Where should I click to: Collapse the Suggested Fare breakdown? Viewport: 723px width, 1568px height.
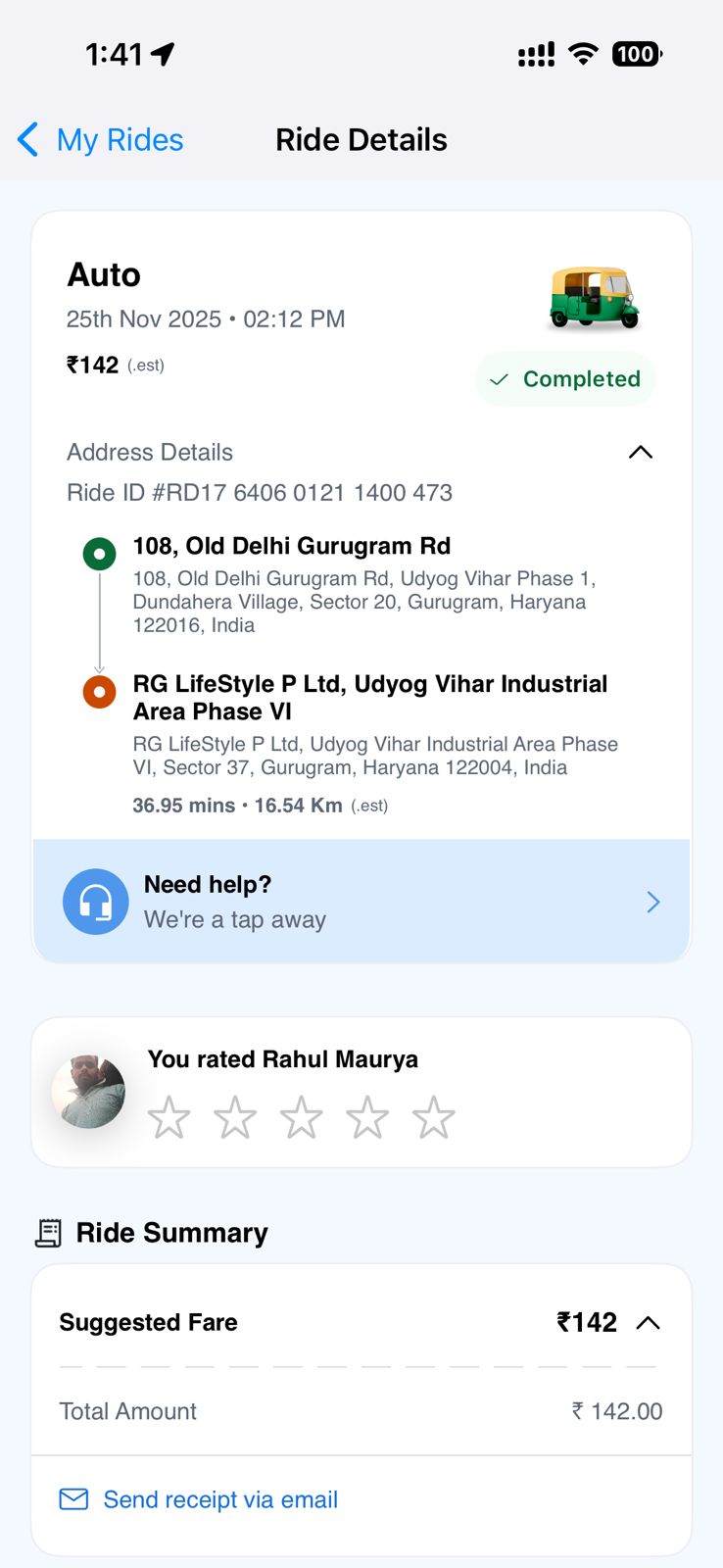click(648, 1323)
